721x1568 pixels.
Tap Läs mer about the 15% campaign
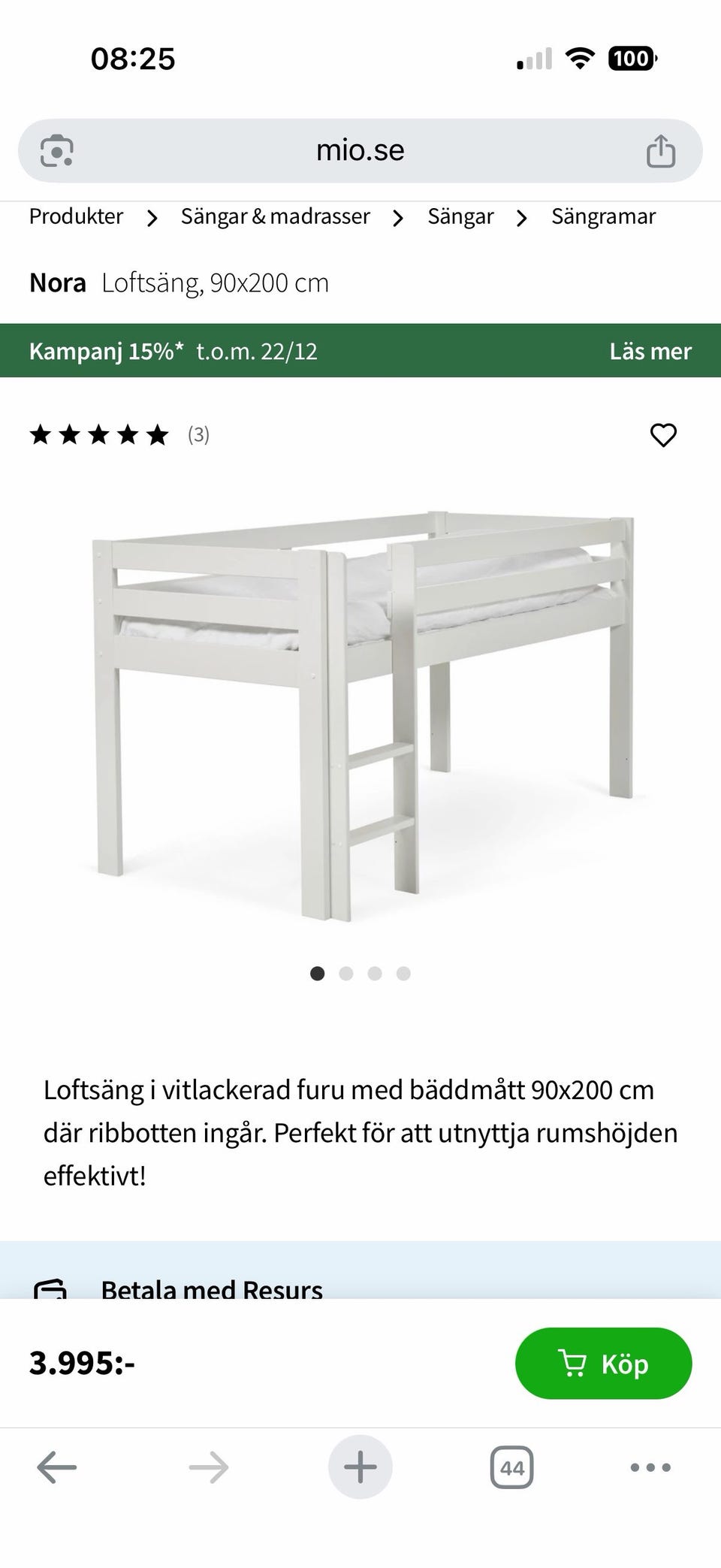[x=650, y=351]
